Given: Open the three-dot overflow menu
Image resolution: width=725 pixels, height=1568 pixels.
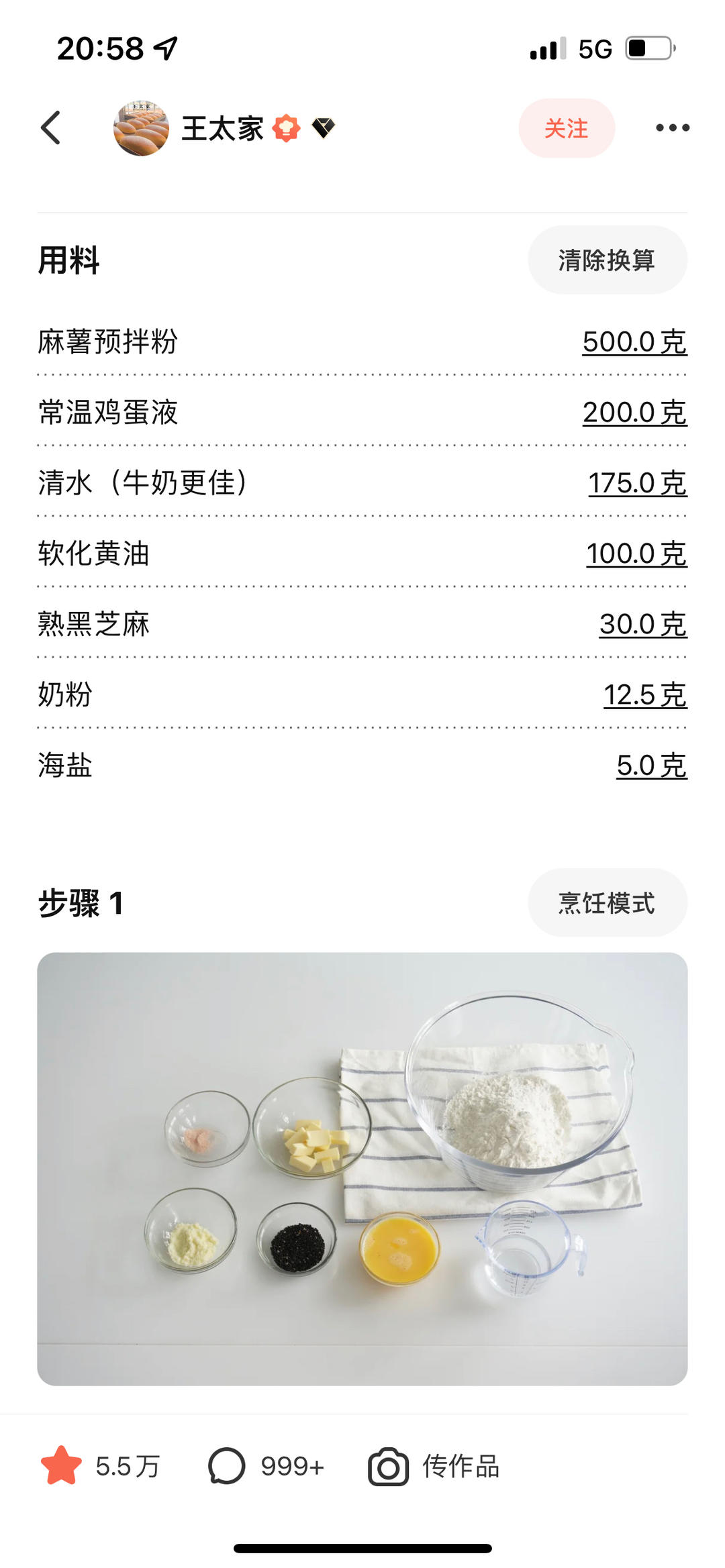Looking at the screenshot, I should pyautogui.click(x=672, y=128).
